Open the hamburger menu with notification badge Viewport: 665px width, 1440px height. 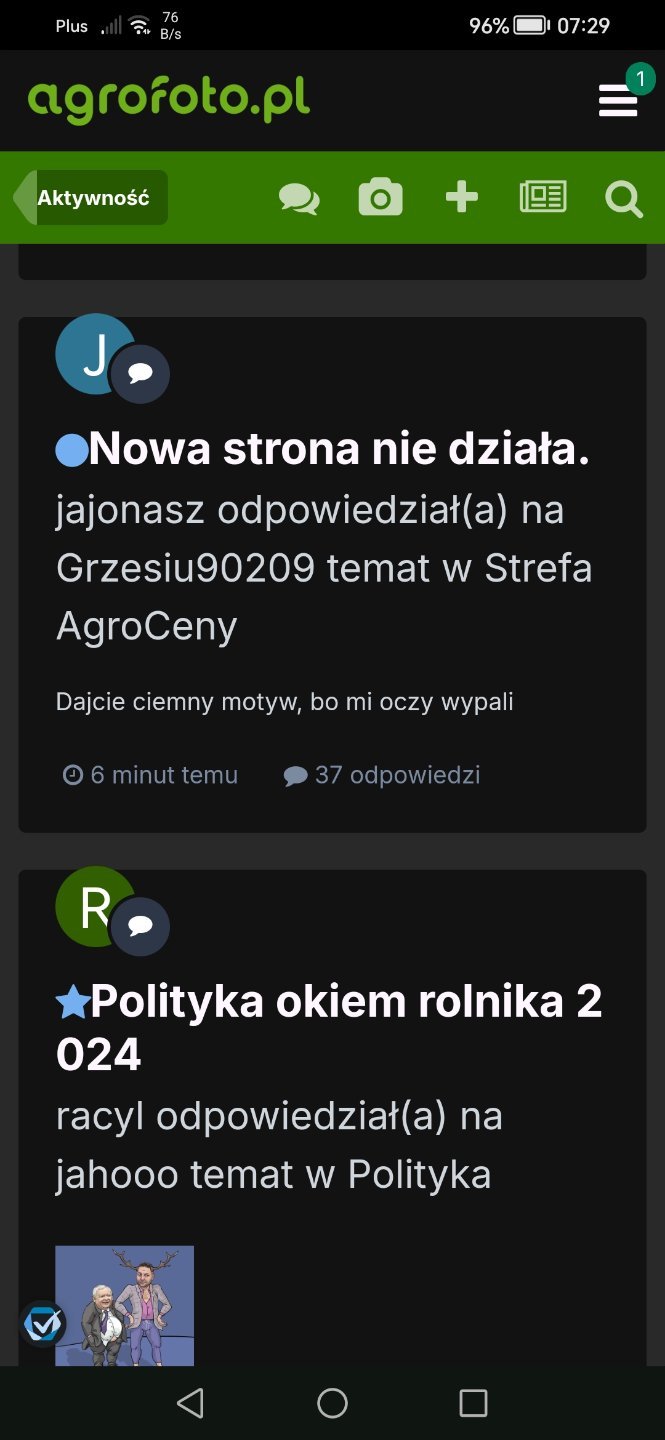coord(618,100)
